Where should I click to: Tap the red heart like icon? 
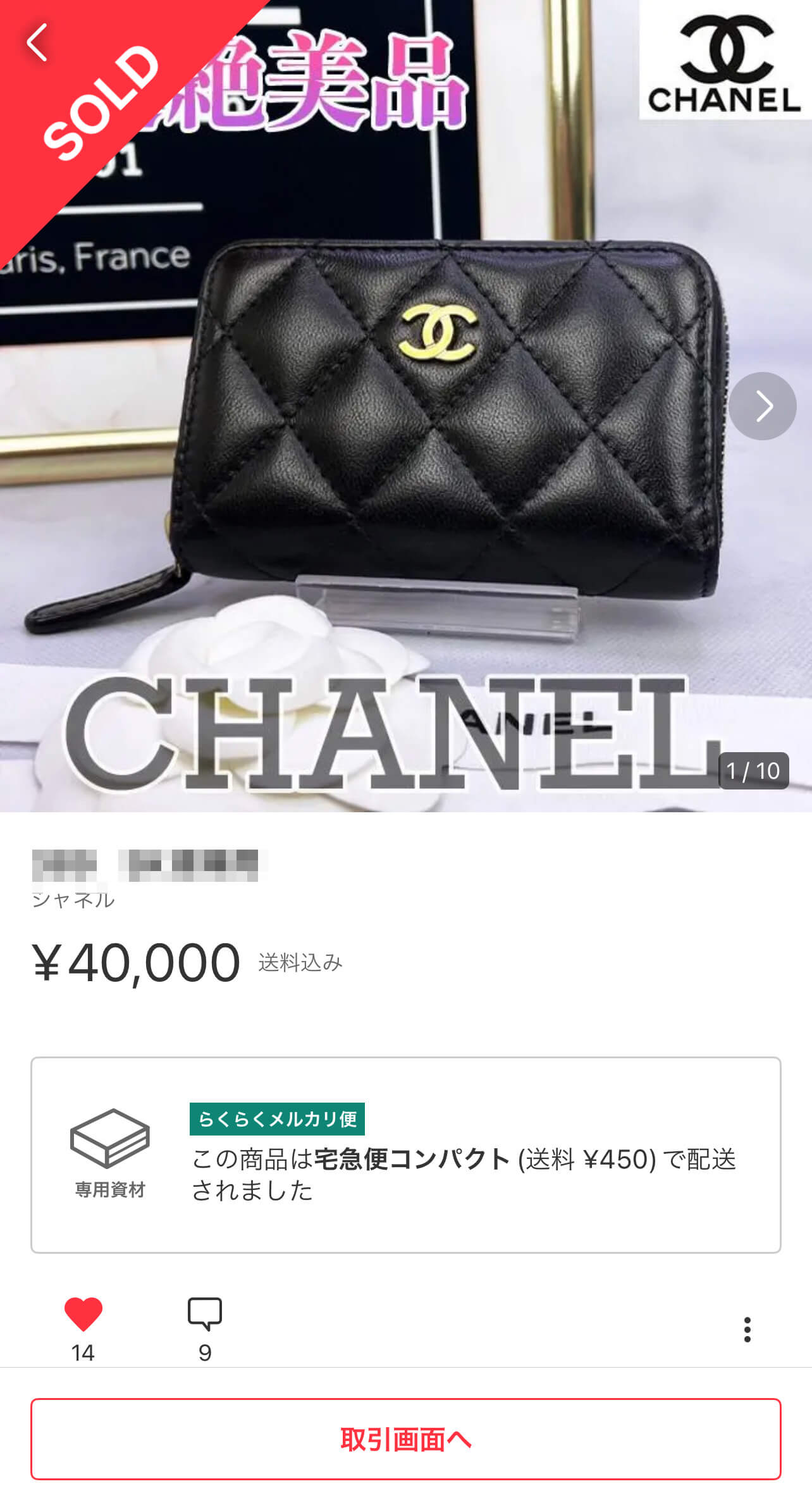pyautogui.click(x=83, y=1315)
